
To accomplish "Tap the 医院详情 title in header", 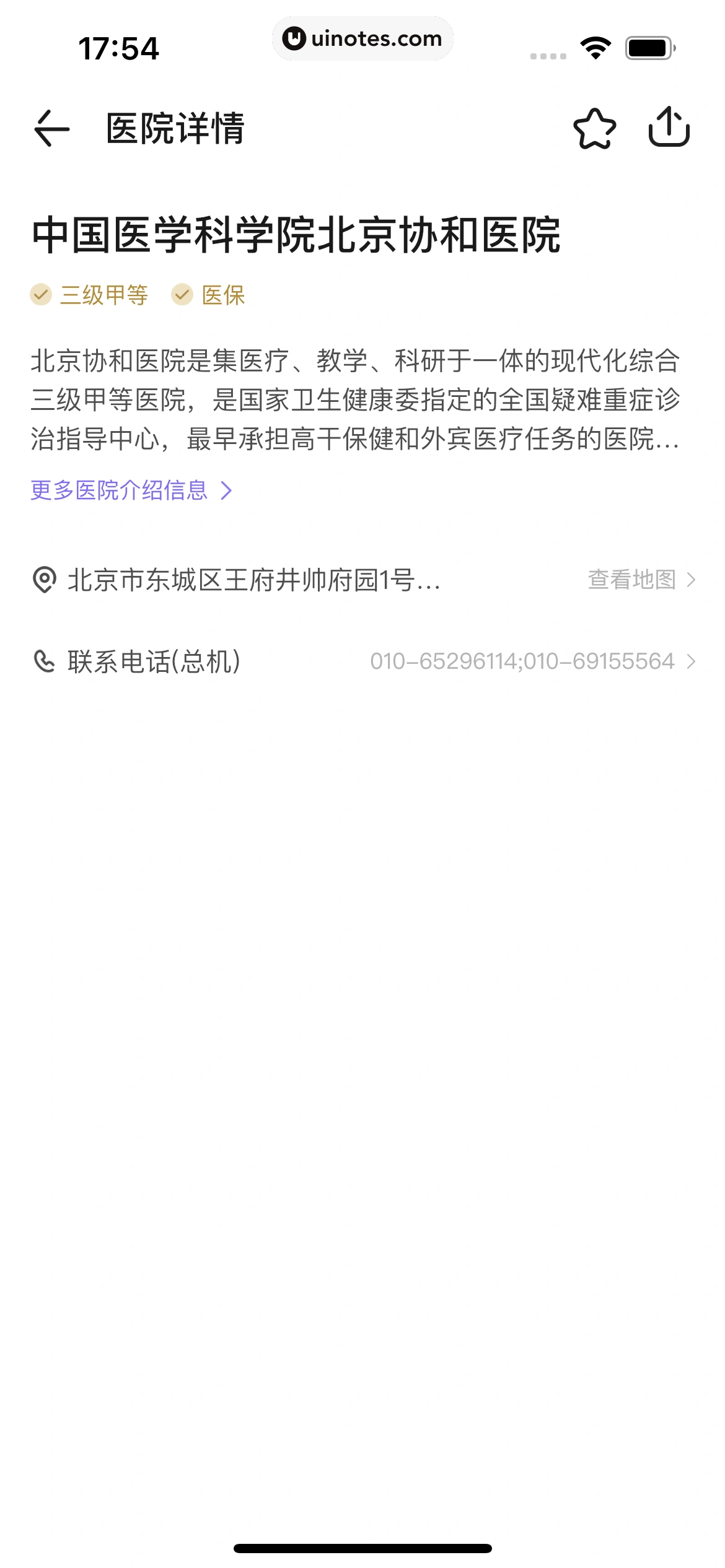I will click(x=175, y=128).
